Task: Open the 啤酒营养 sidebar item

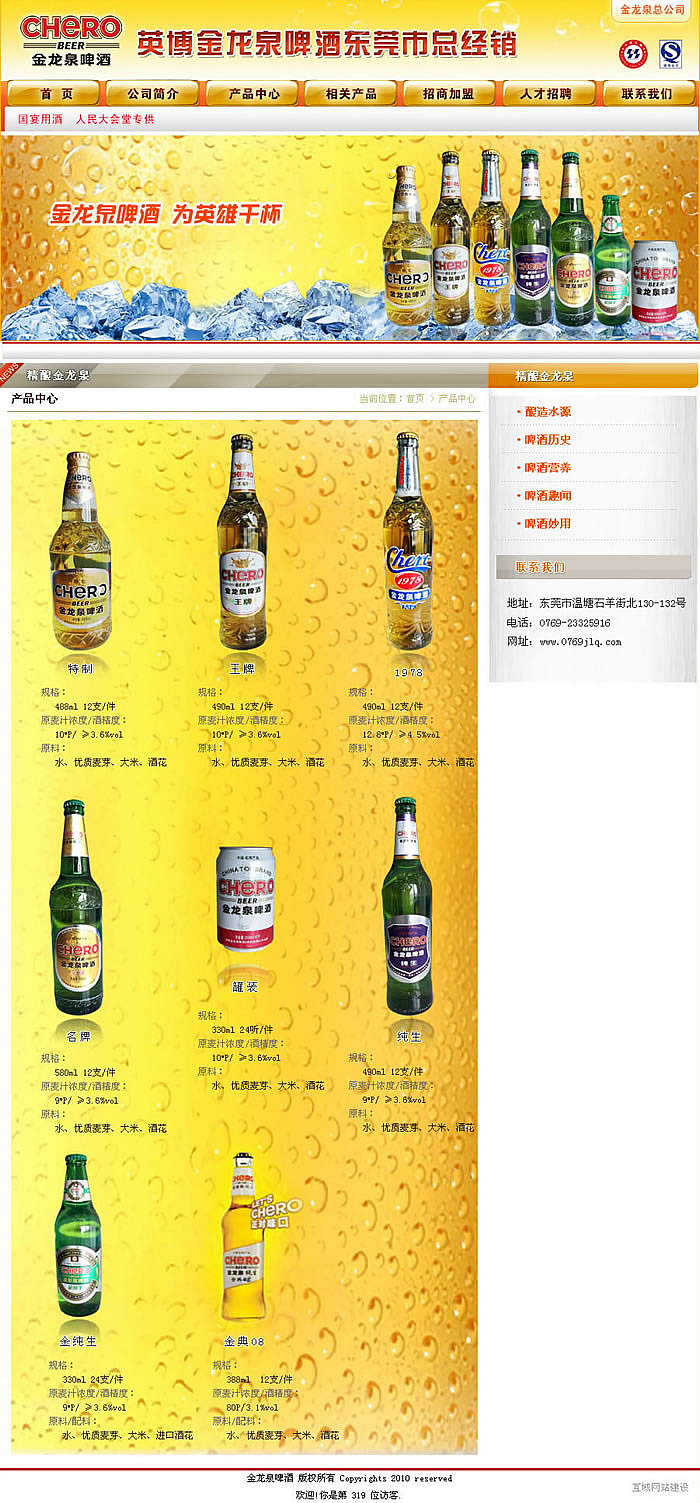Action: tap(548, 468)
